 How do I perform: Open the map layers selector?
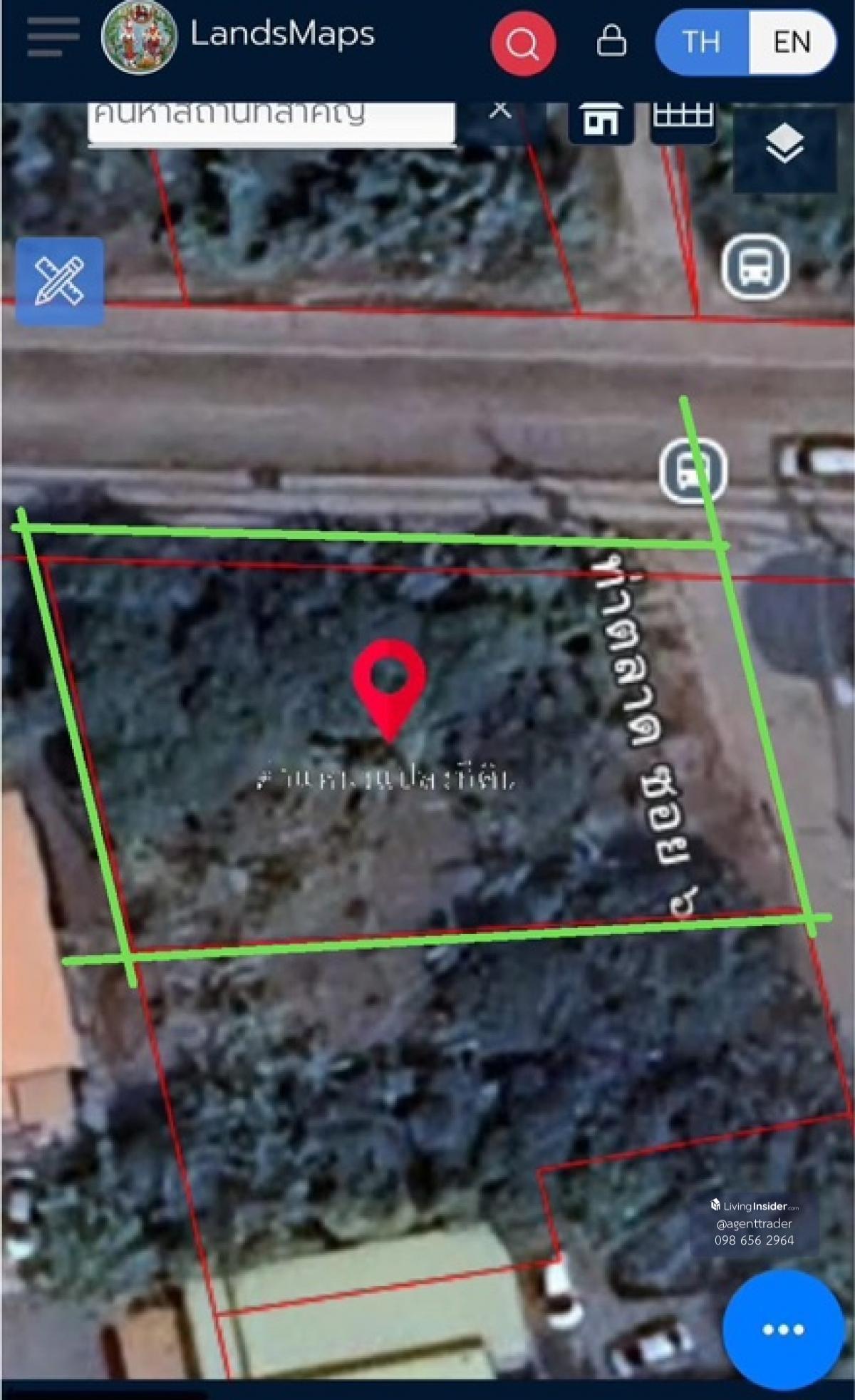pos(784,146)
